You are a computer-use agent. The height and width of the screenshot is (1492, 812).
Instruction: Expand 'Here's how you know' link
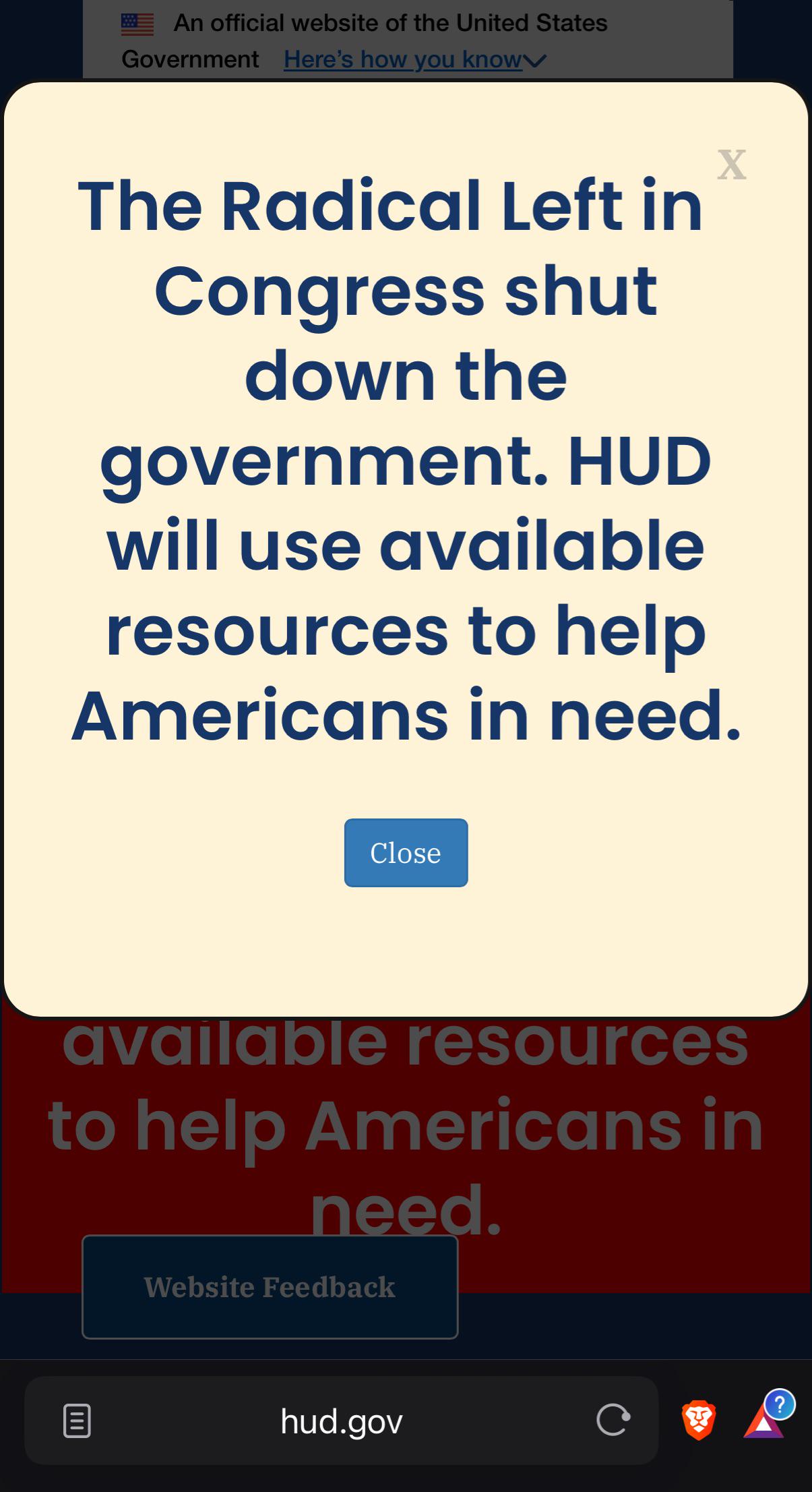[x=414, y=60]
